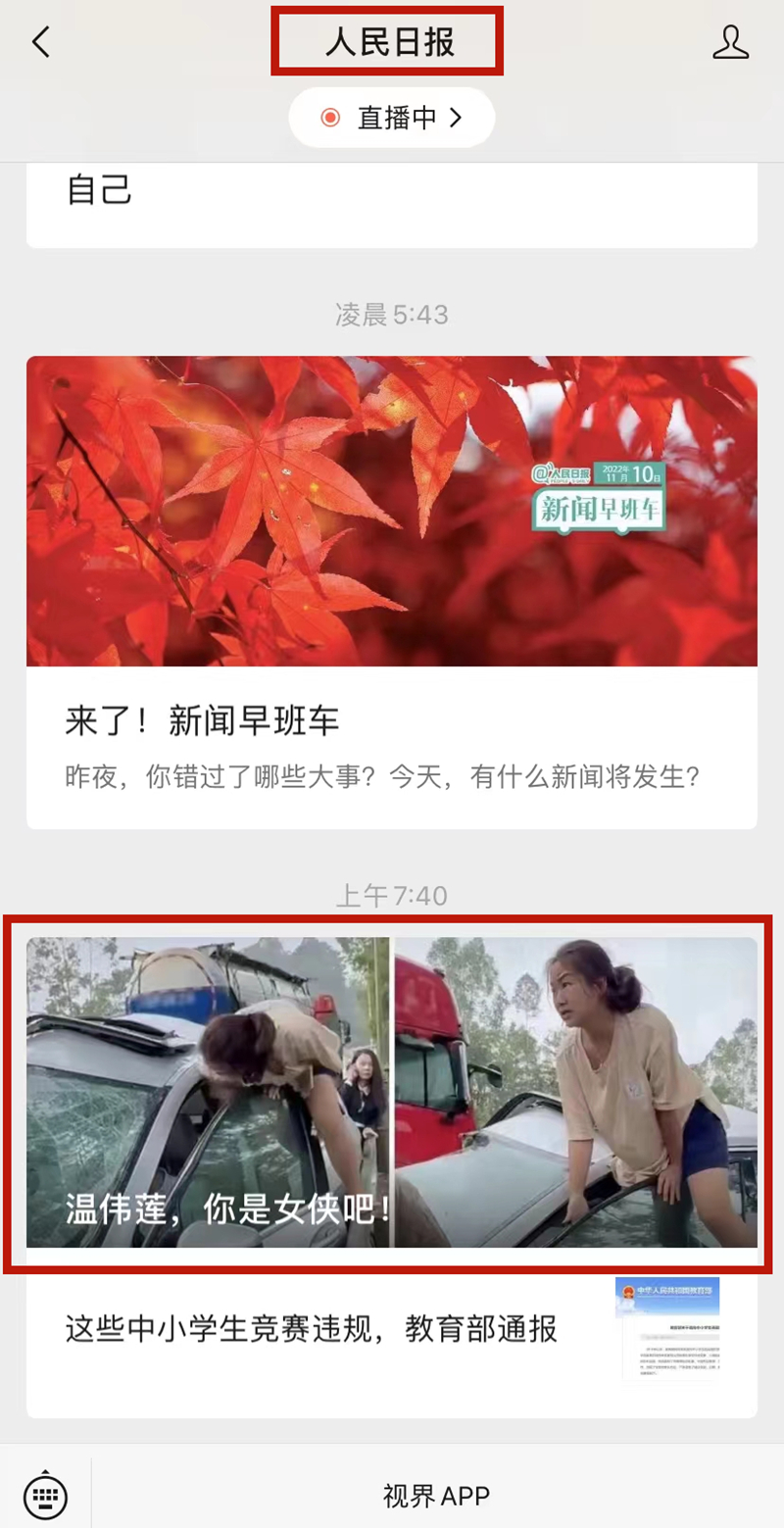
Task: Open the 直播中 live stream chip
Action: [392, 118]
